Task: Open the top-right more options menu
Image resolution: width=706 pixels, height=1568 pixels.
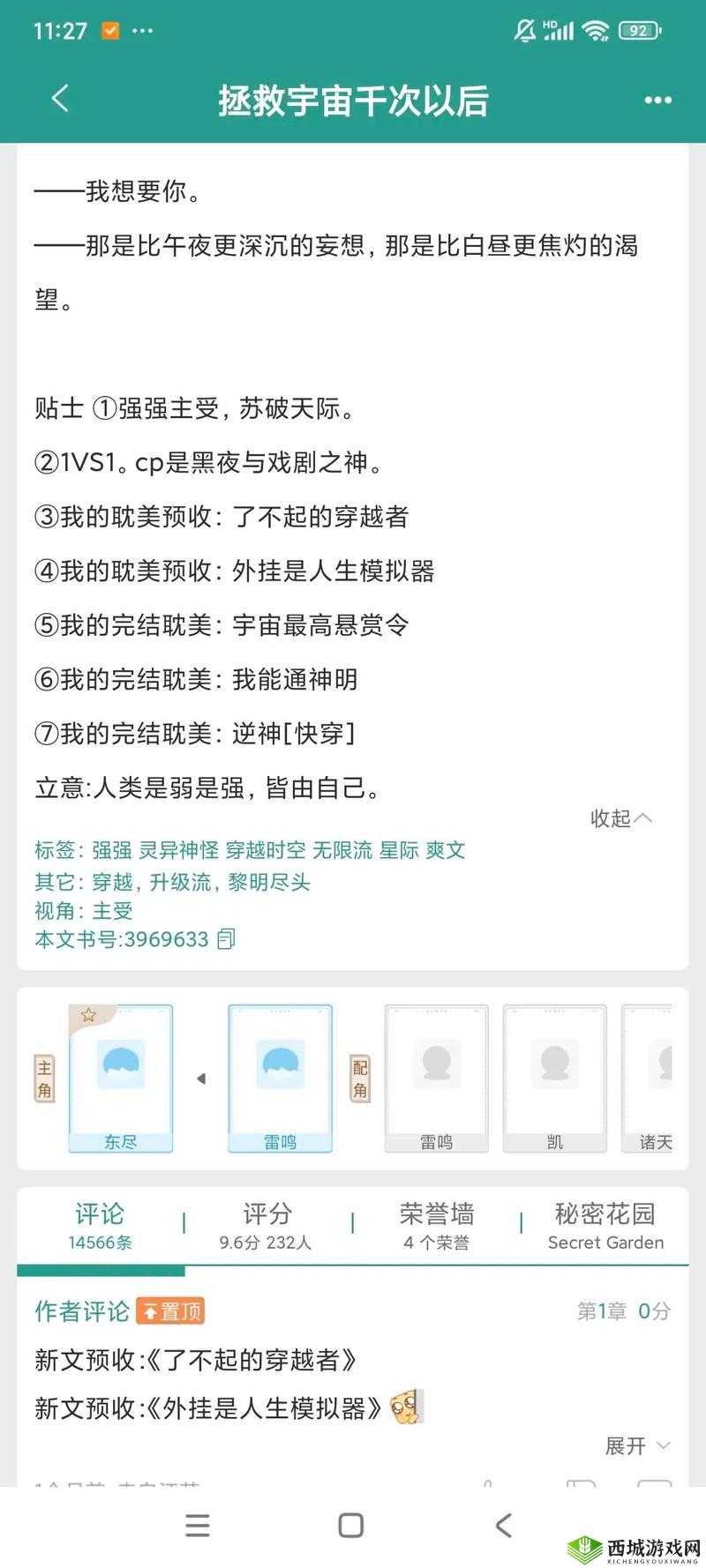Action: click(x=657, y=100)
